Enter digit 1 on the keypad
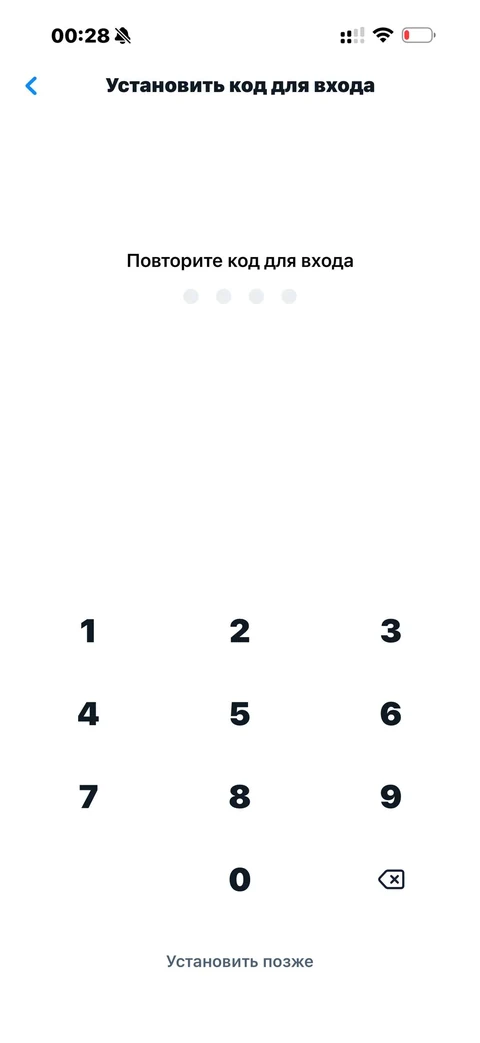The width and height of the screenshot is (480, 1043). coord(88,631)
